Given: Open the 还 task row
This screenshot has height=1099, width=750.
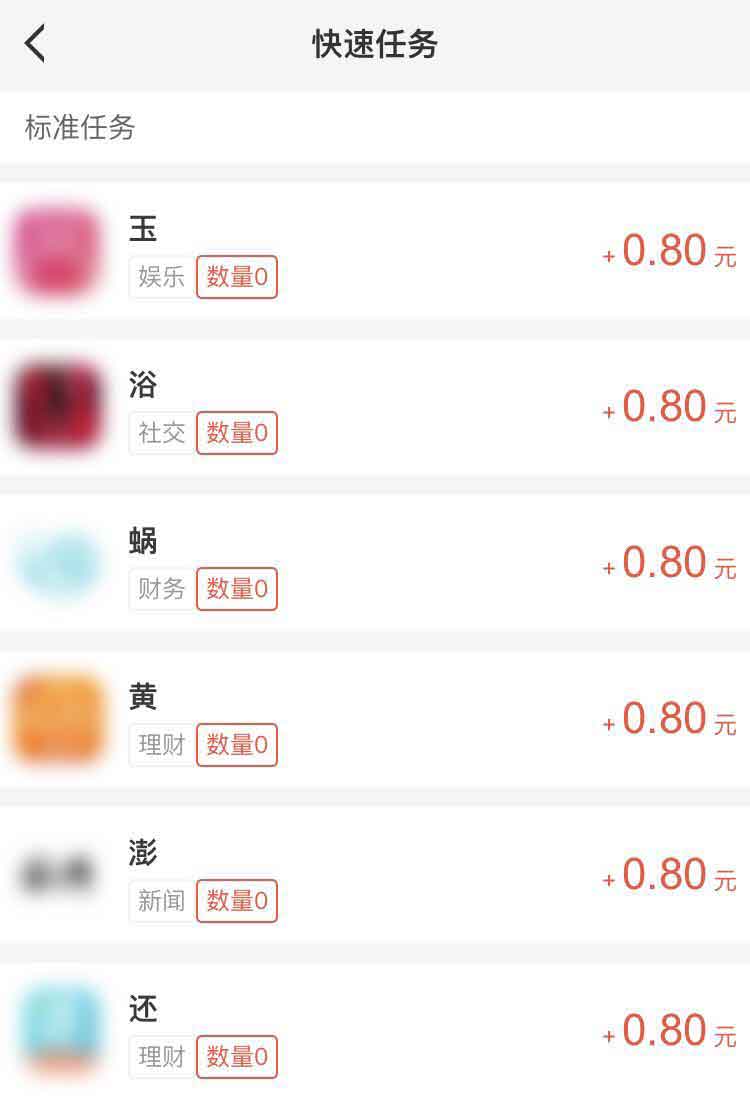Looking at the screenshot, I should (375, 1031).
